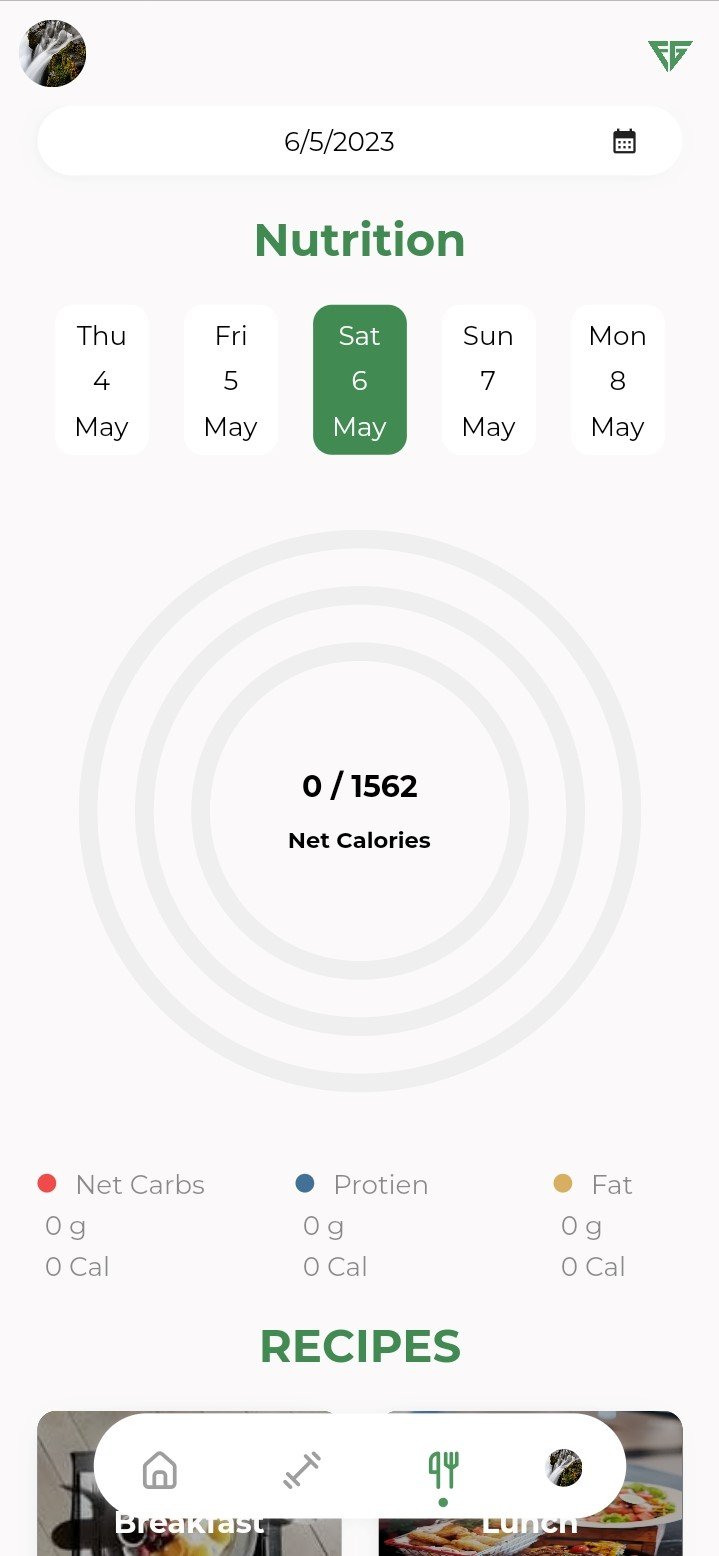Select Fri 5 May
The image size is (719, 1556).
coord(231,380)
